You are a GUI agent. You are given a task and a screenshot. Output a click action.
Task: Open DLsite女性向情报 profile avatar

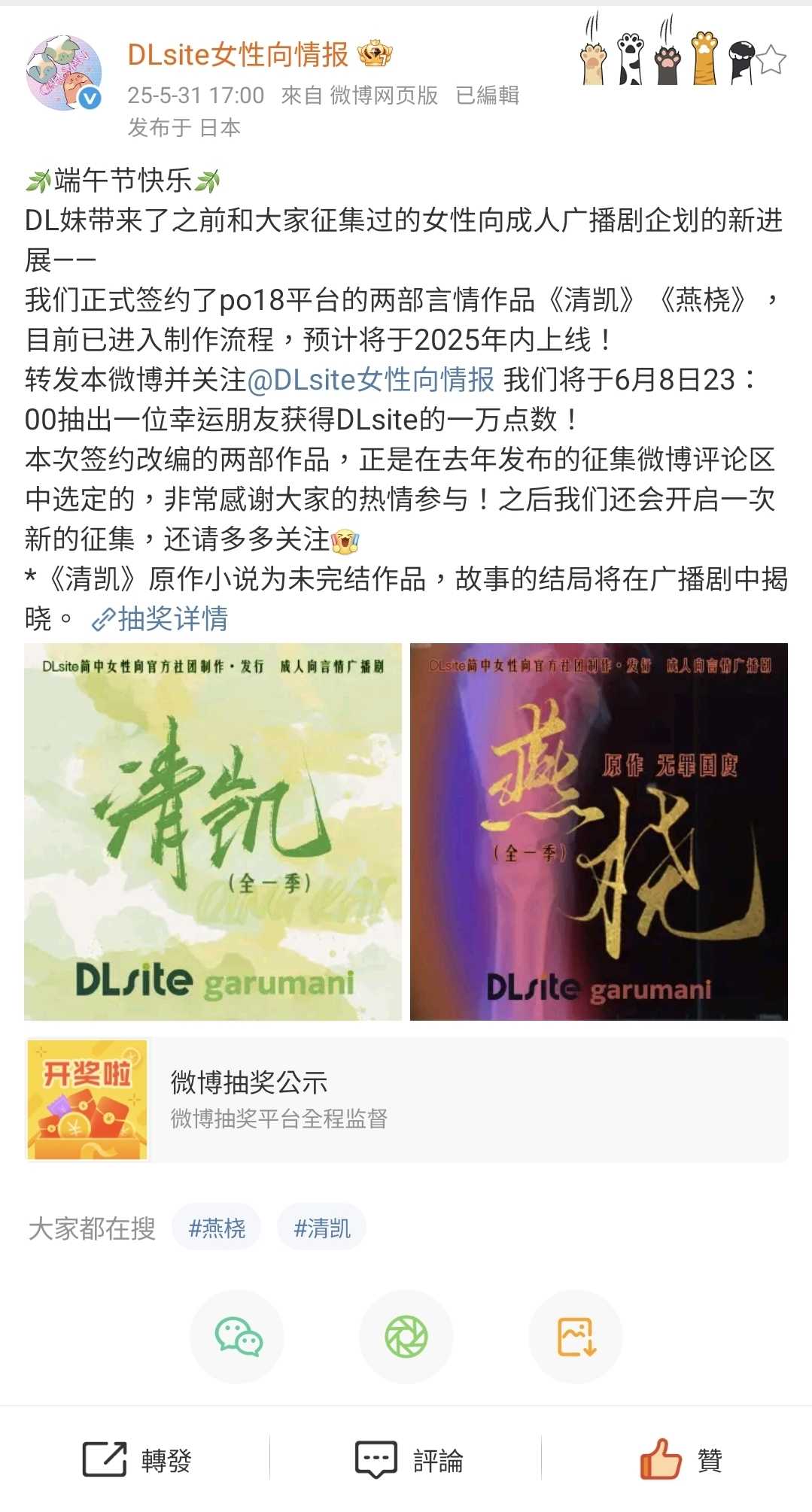(64, 73)
